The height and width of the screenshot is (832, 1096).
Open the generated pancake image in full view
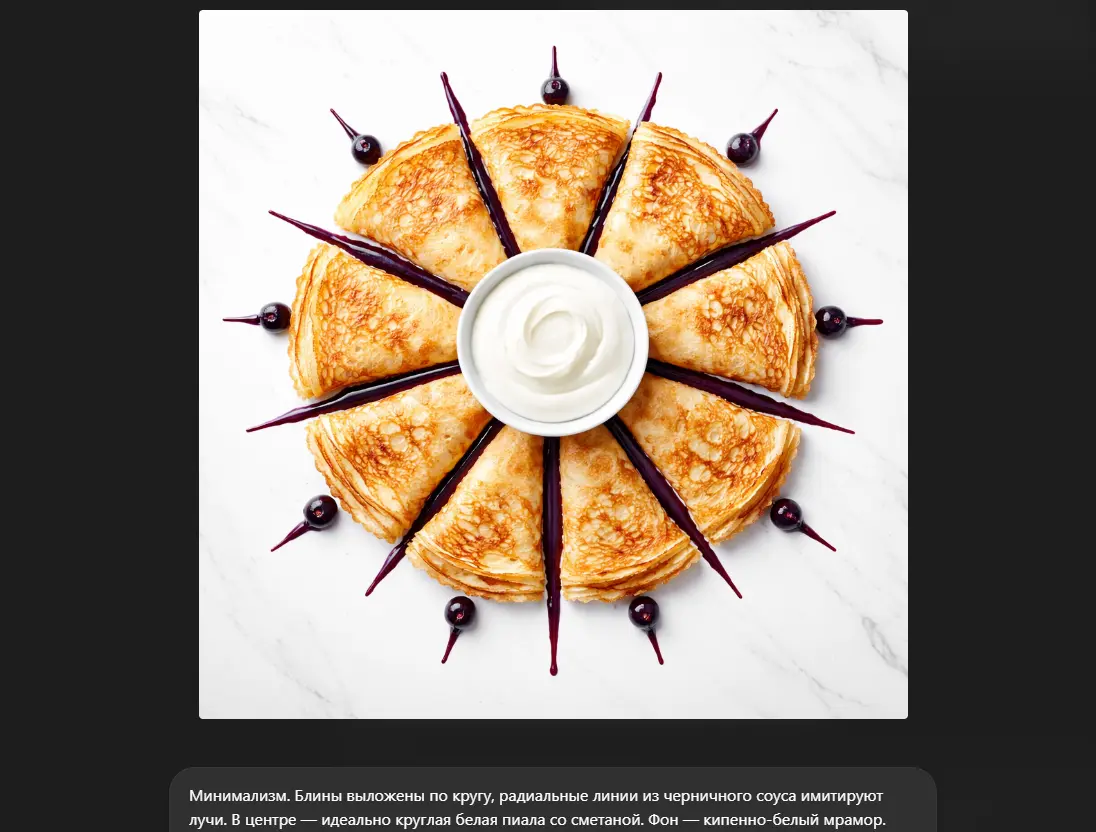click(x=553, y=364)
